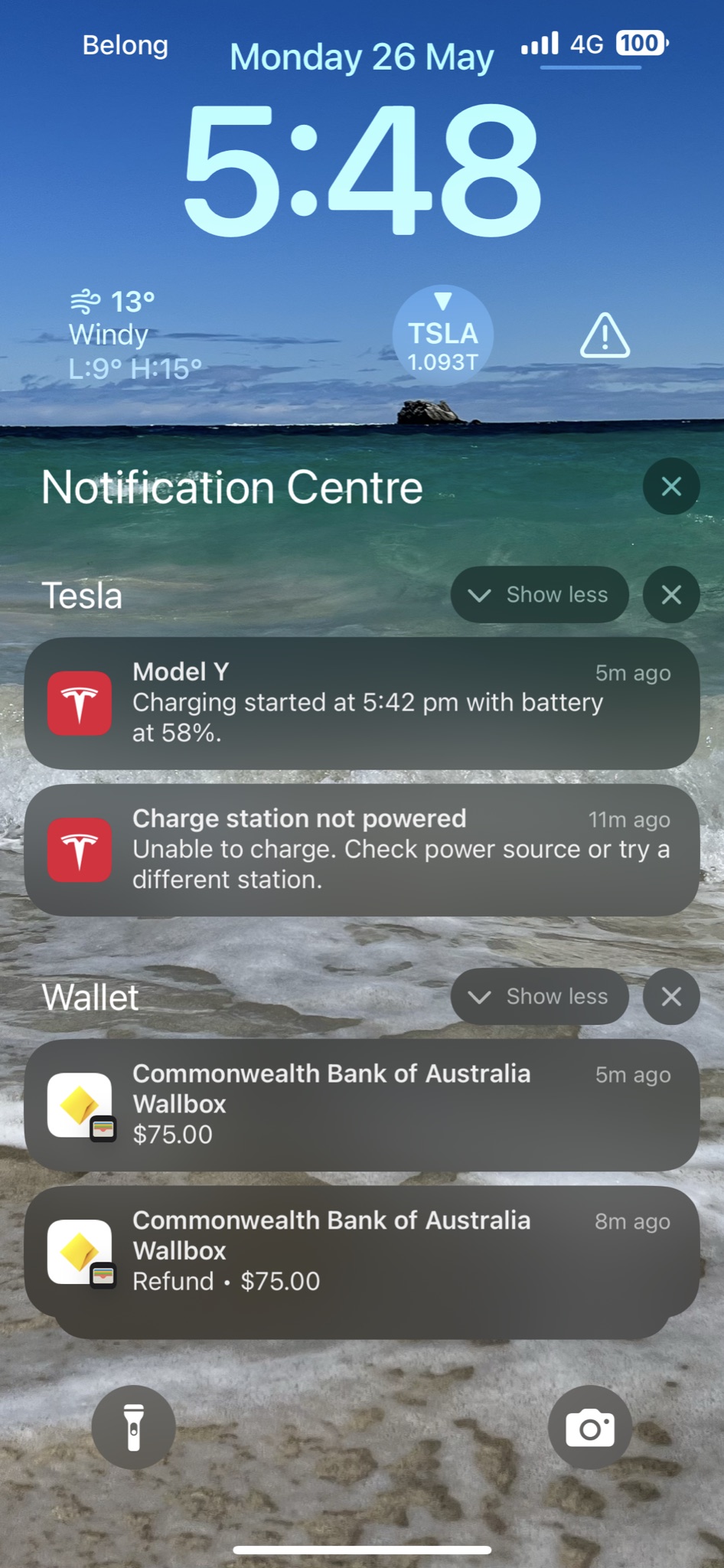Launch the camera from lock screen
Screen dimensions: 724x1568
[x=590, y=1427]
